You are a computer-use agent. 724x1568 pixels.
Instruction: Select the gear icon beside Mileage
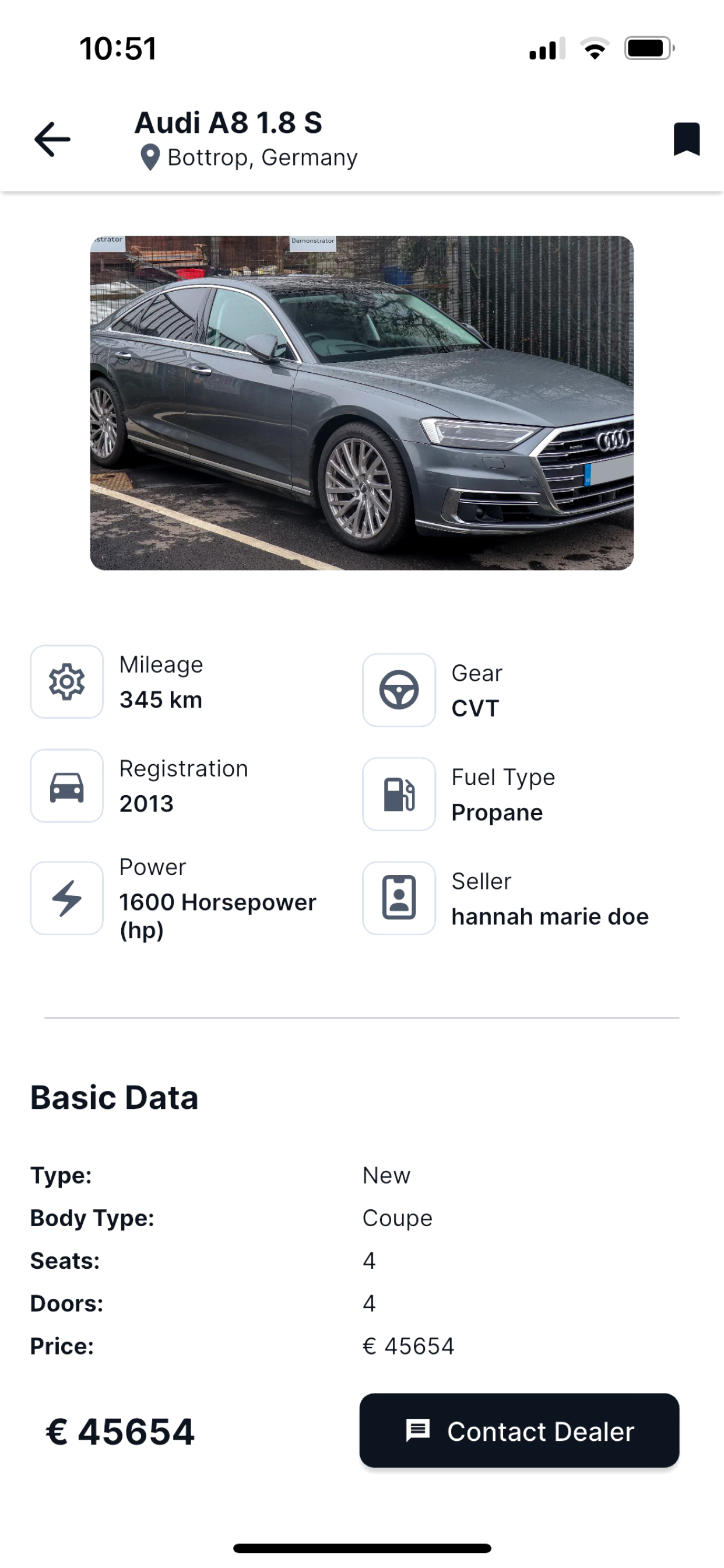66,682
